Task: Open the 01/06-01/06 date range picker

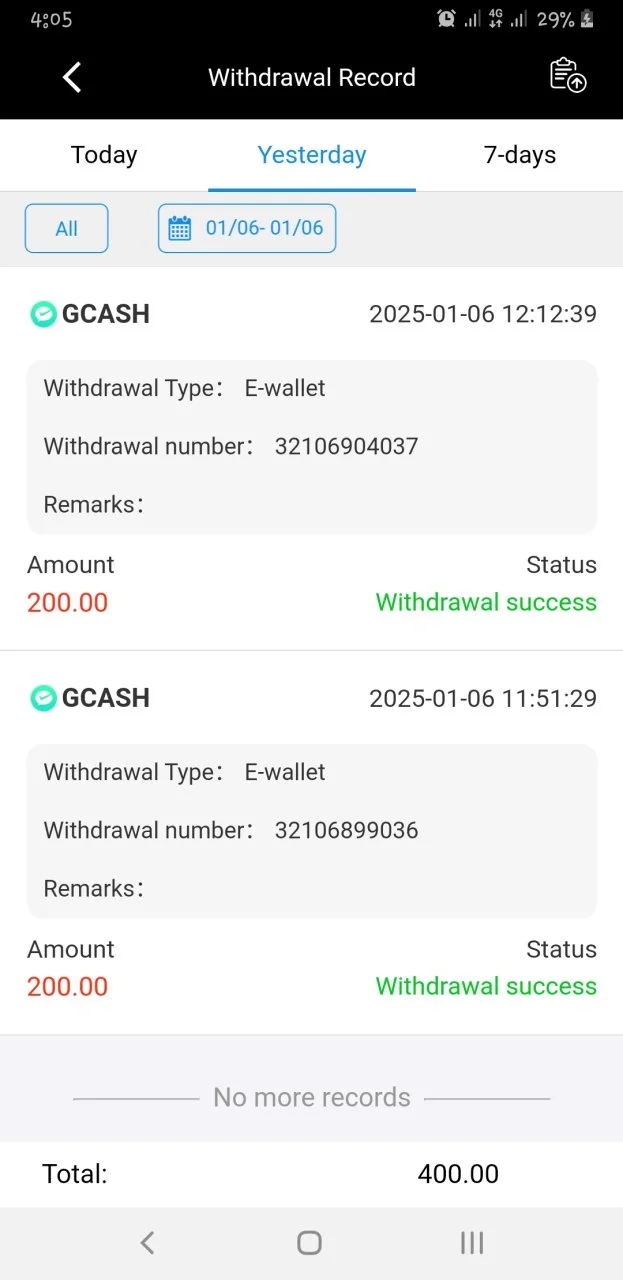Action: tap(247, 228)
